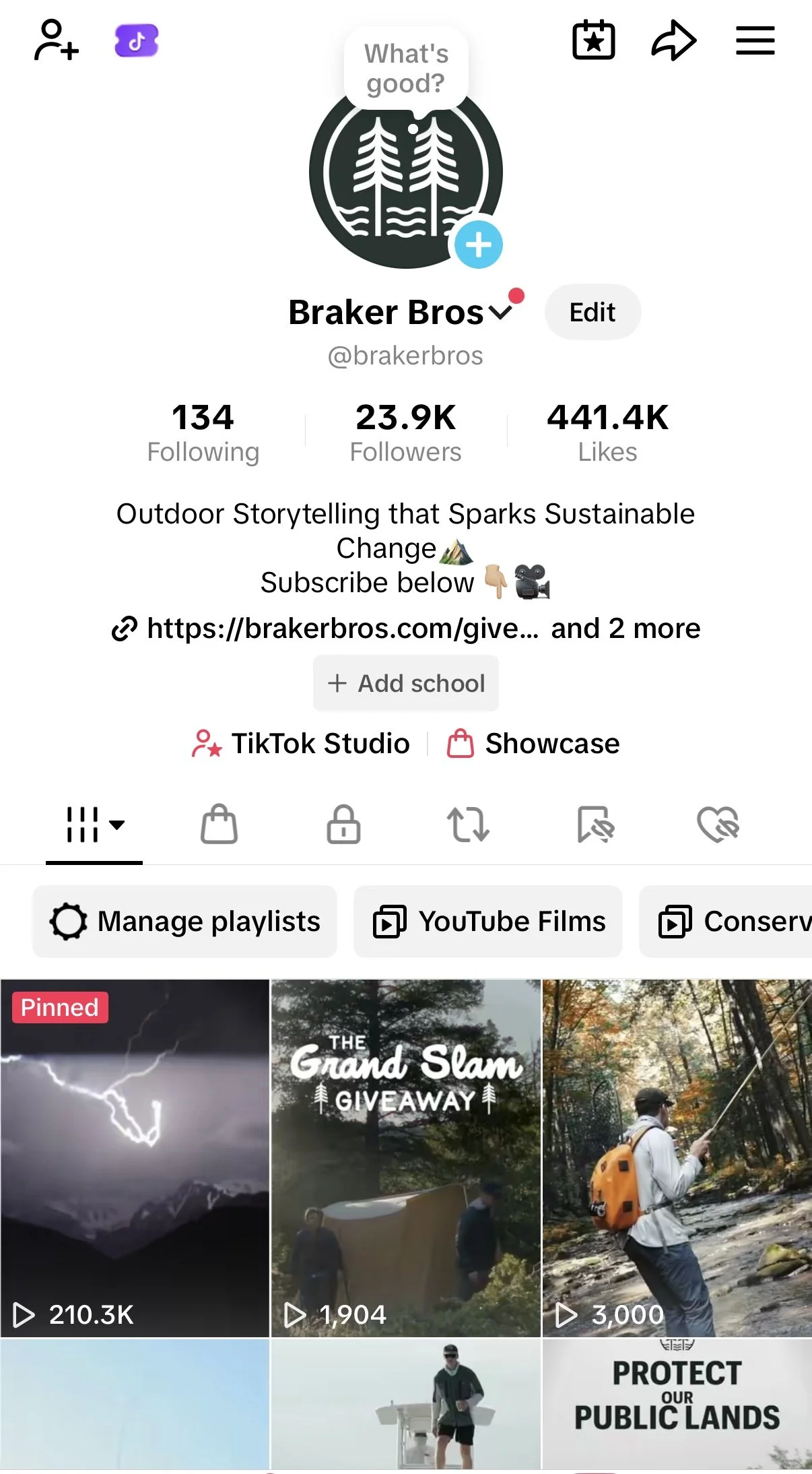Share the Braker Bros profile
The image size is (812, 1474).
[x=673, y=40]
